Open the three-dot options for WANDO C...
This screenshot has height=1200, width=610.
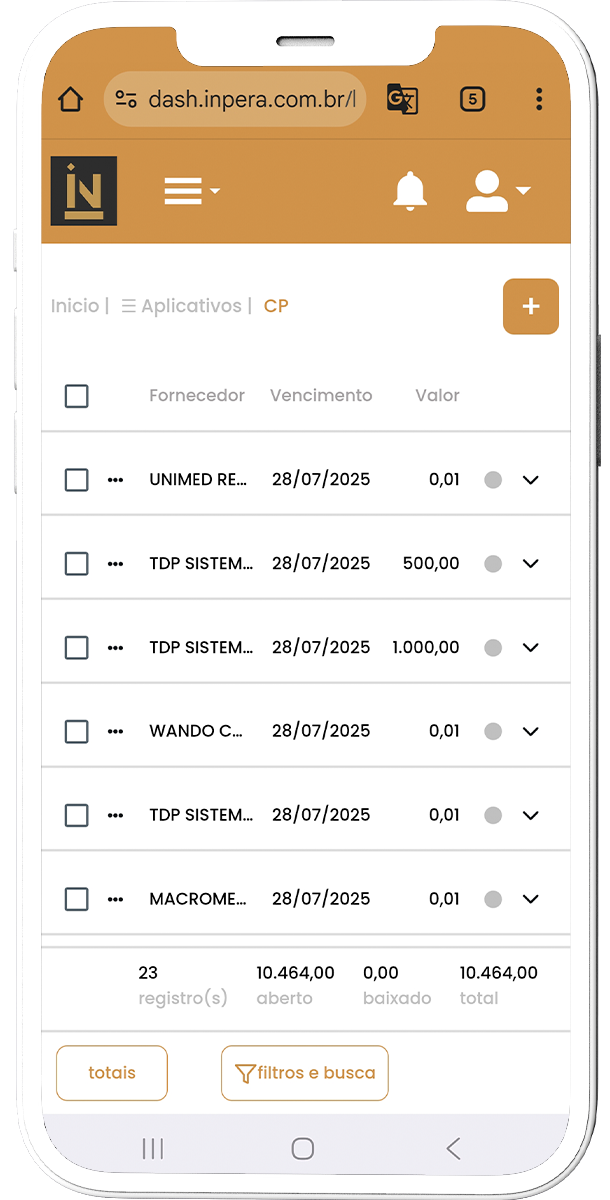click(115, 731)
